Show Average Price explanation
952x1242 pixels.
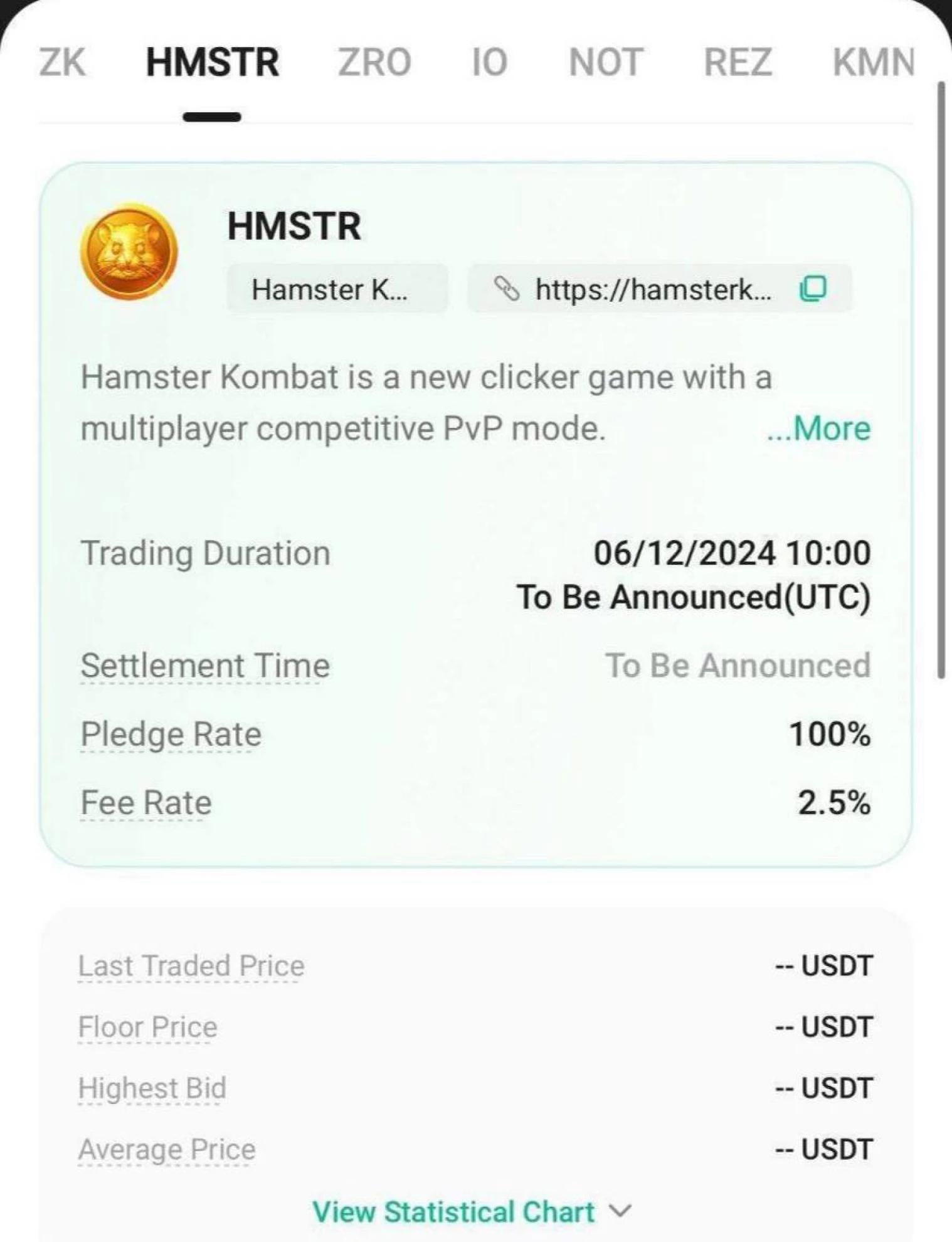coord(167,1149)
